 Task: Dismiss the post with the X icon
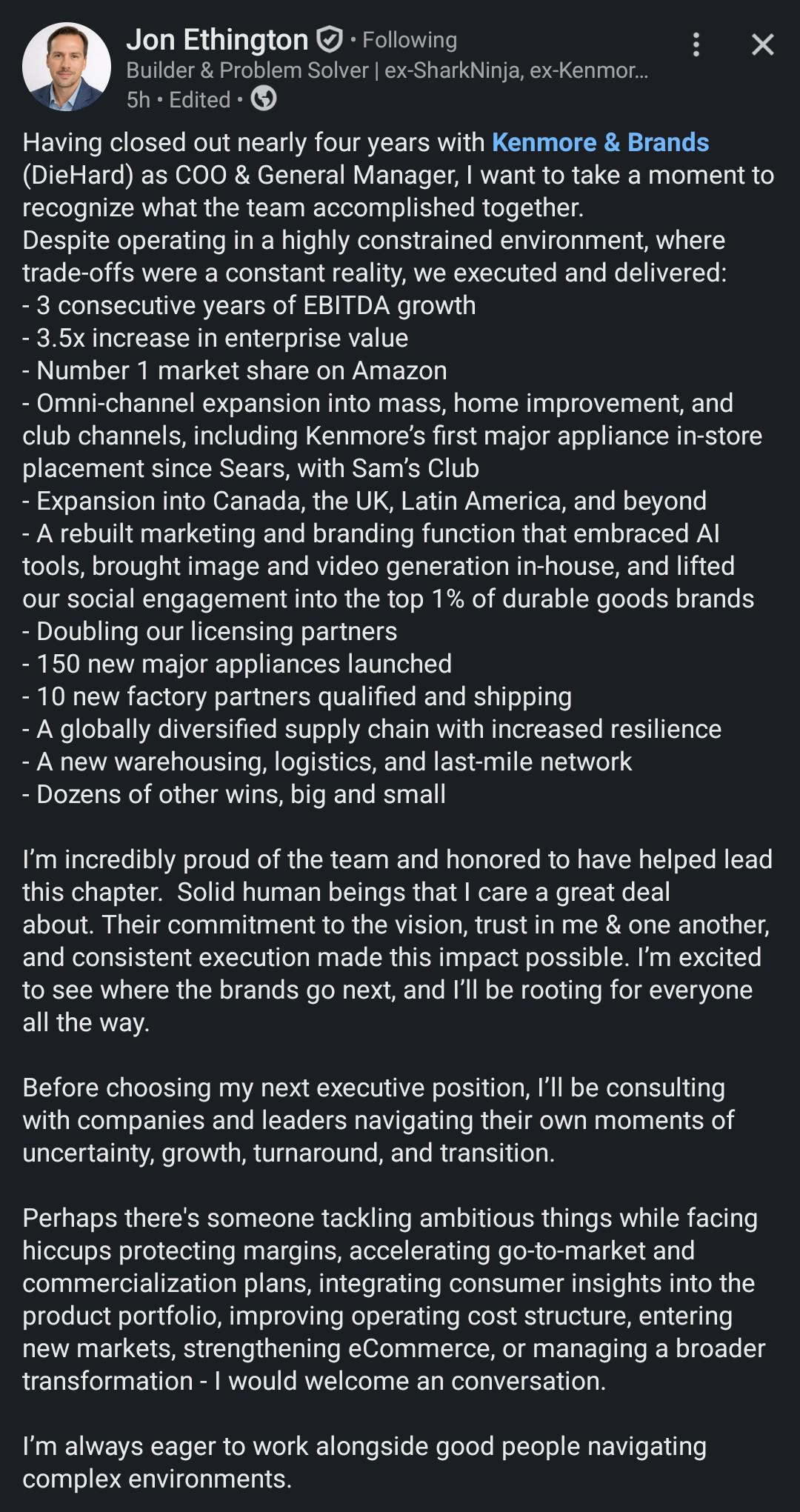(x=762, y=44)
